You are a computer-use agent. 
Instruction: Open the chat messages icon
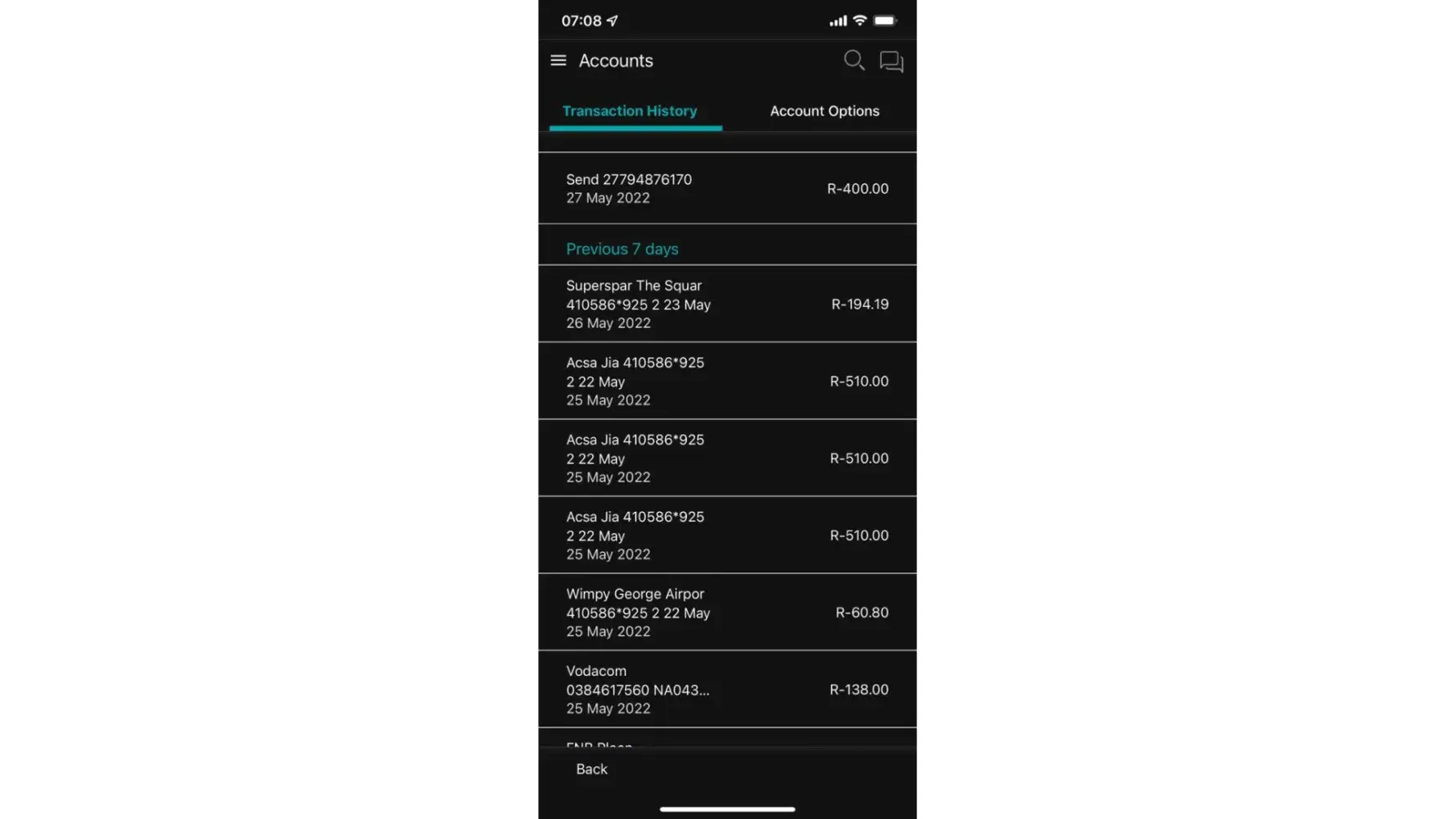click(891, 61)
